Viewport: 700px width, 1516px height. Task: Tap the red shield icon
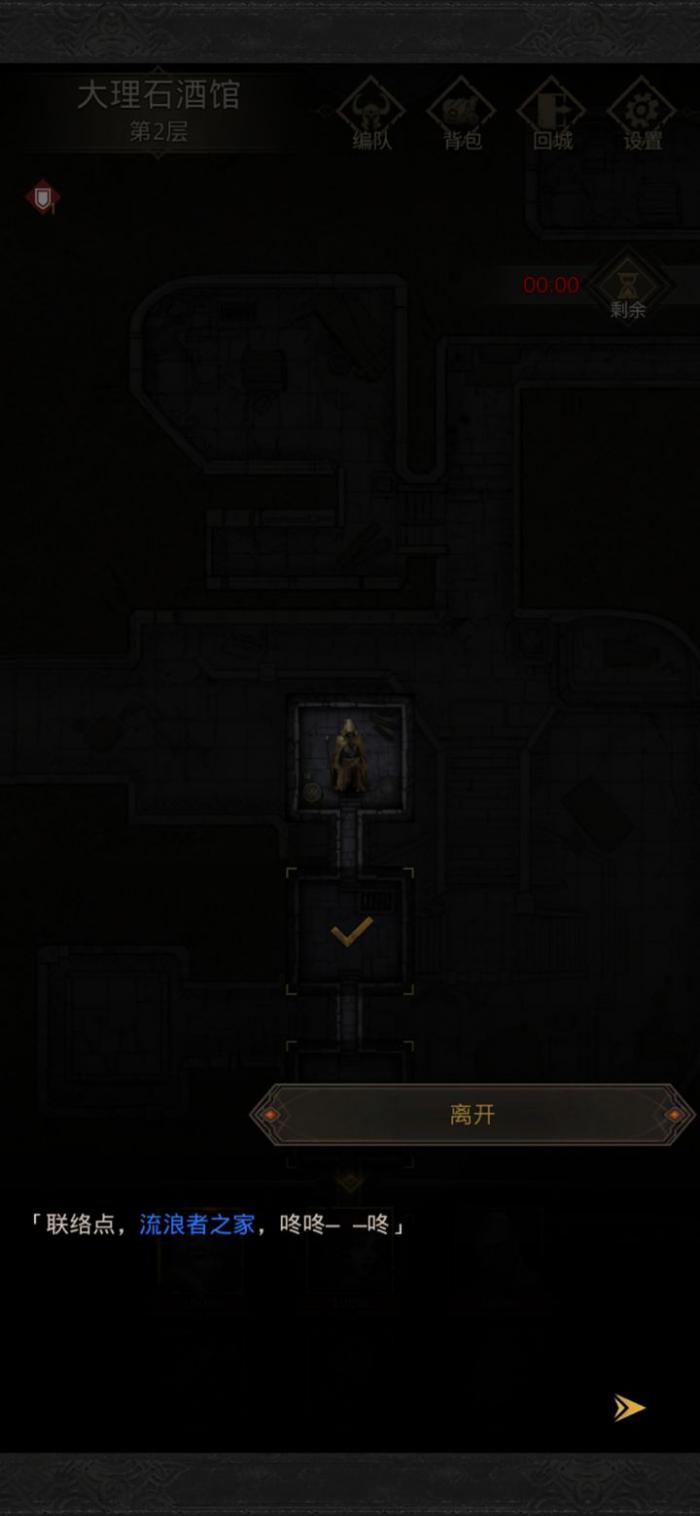tap(42, 197)
